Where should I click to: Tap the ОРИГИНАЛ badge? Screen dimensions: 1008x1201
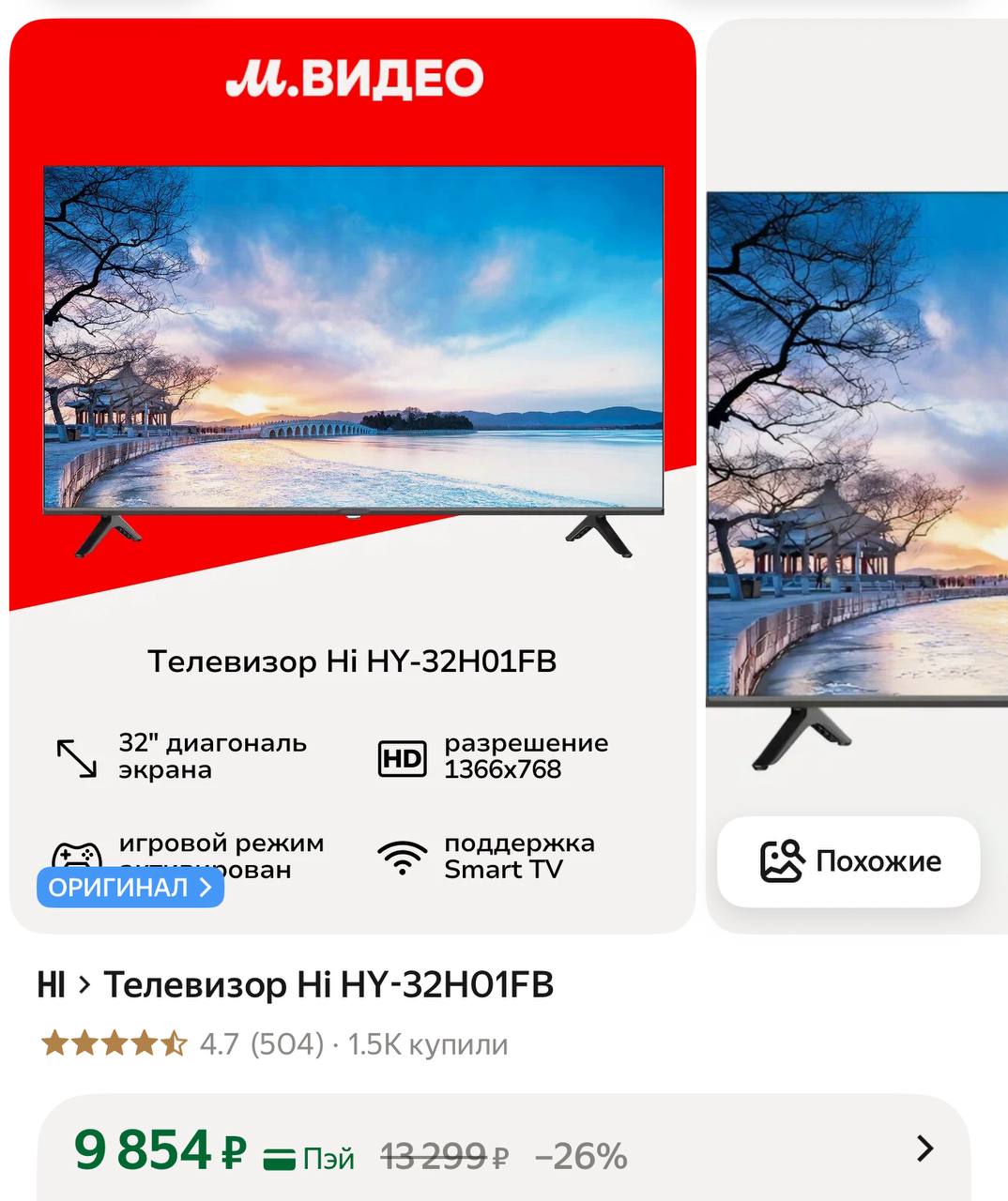(x=130, y=888)
